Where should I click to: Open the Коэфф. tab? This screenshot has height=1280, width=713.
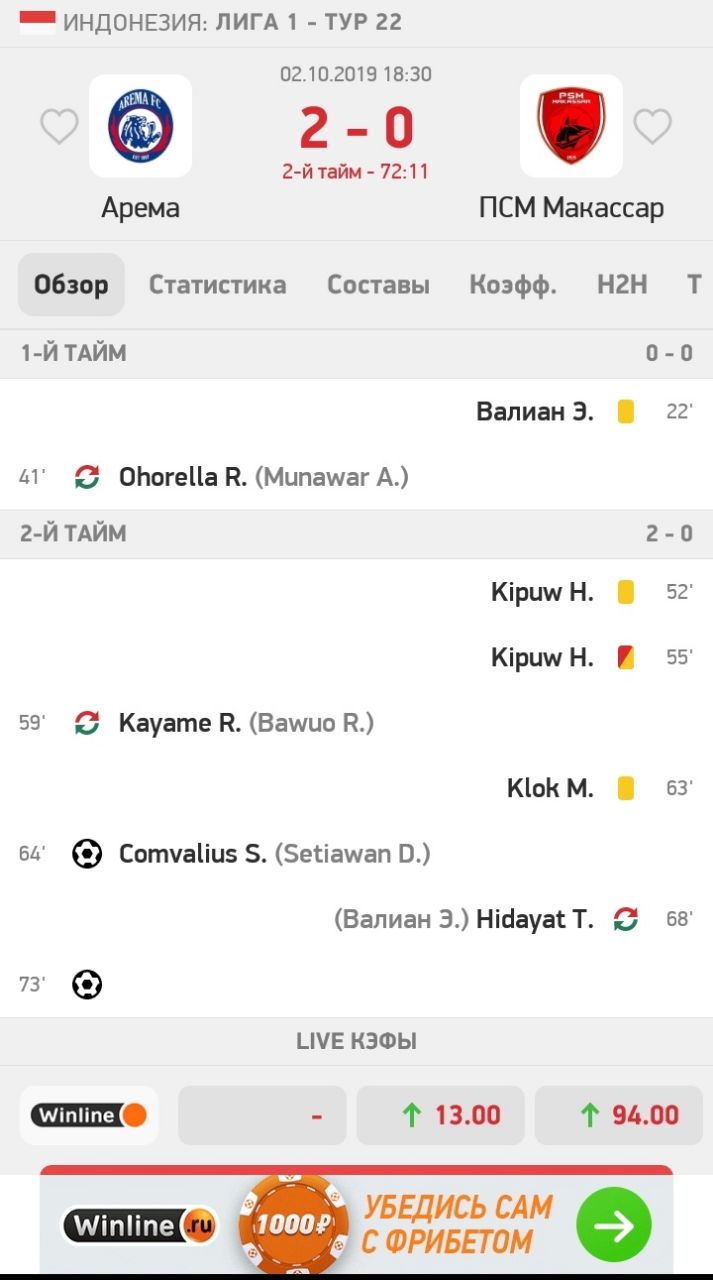tap(513, 285)
